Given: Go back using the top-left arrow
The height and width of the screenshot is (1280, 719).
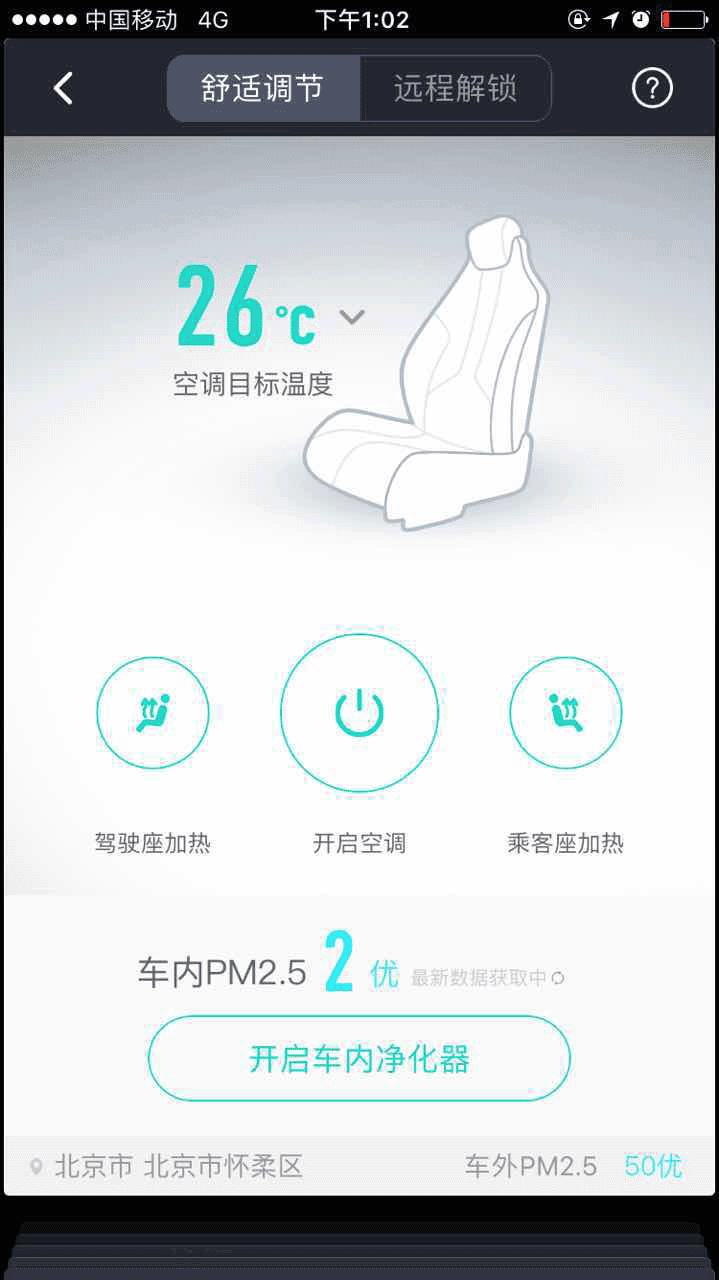Looking at the screenshot, I should point(63,89).
